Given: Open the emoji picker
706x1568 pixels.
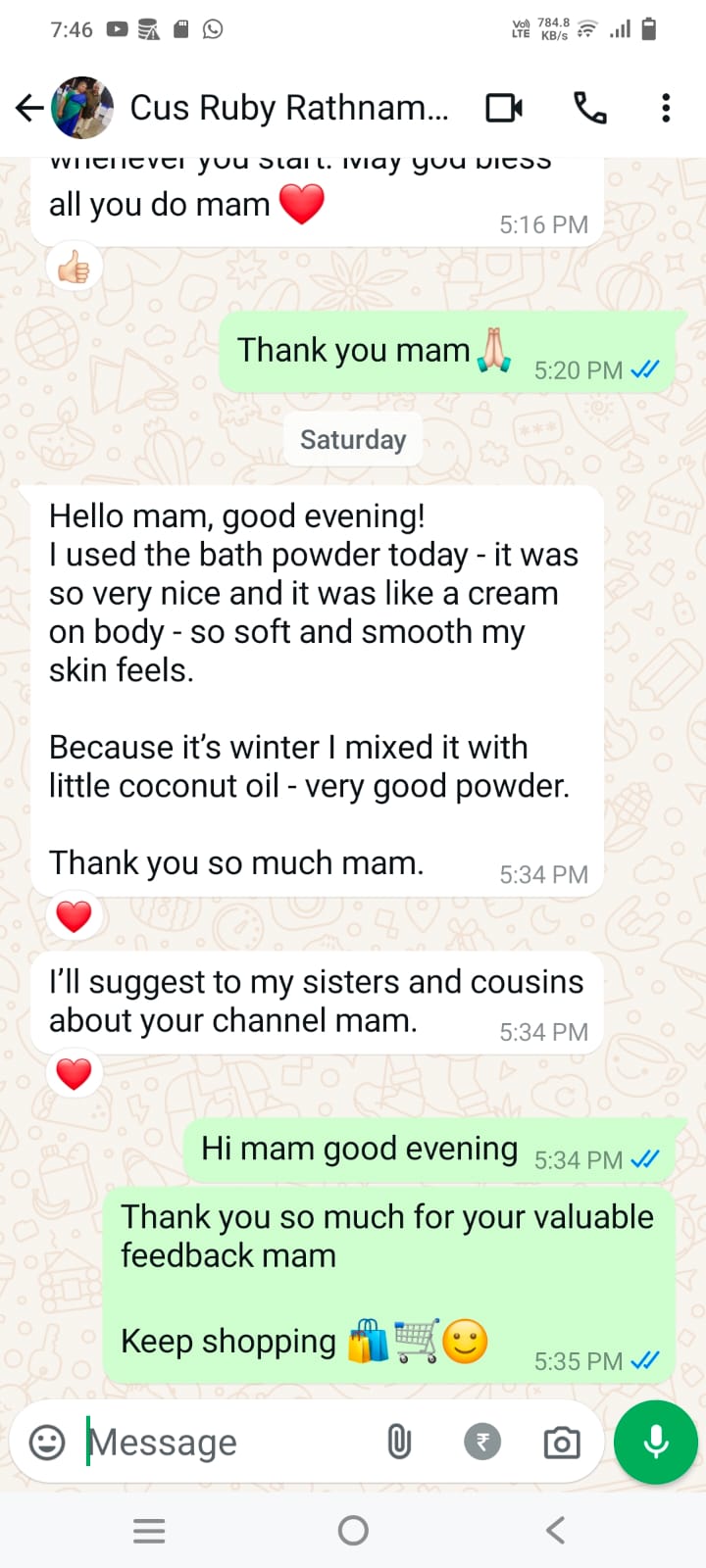Looking at the screenshot, I should point(47,1443).
